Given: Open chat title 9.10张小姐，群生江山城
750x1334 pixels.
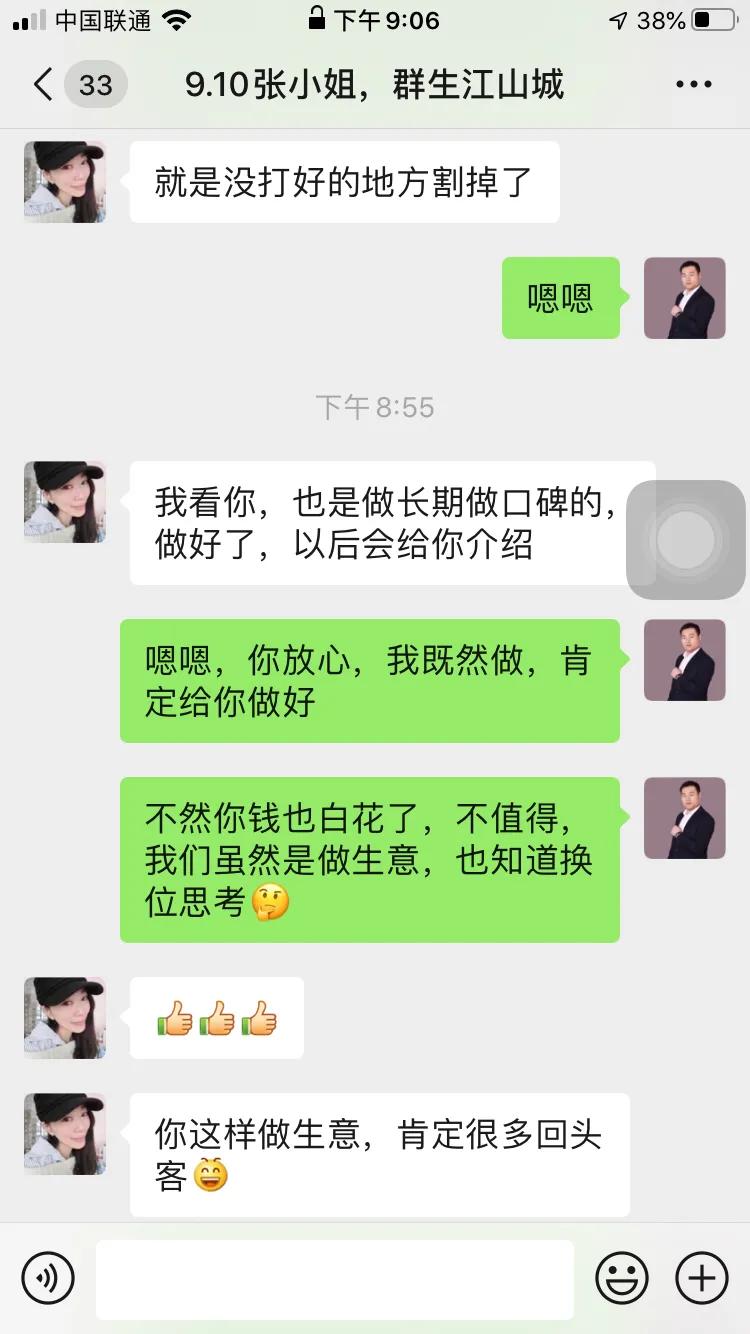Looking at the screenshot, I should [x=375, y=85].
